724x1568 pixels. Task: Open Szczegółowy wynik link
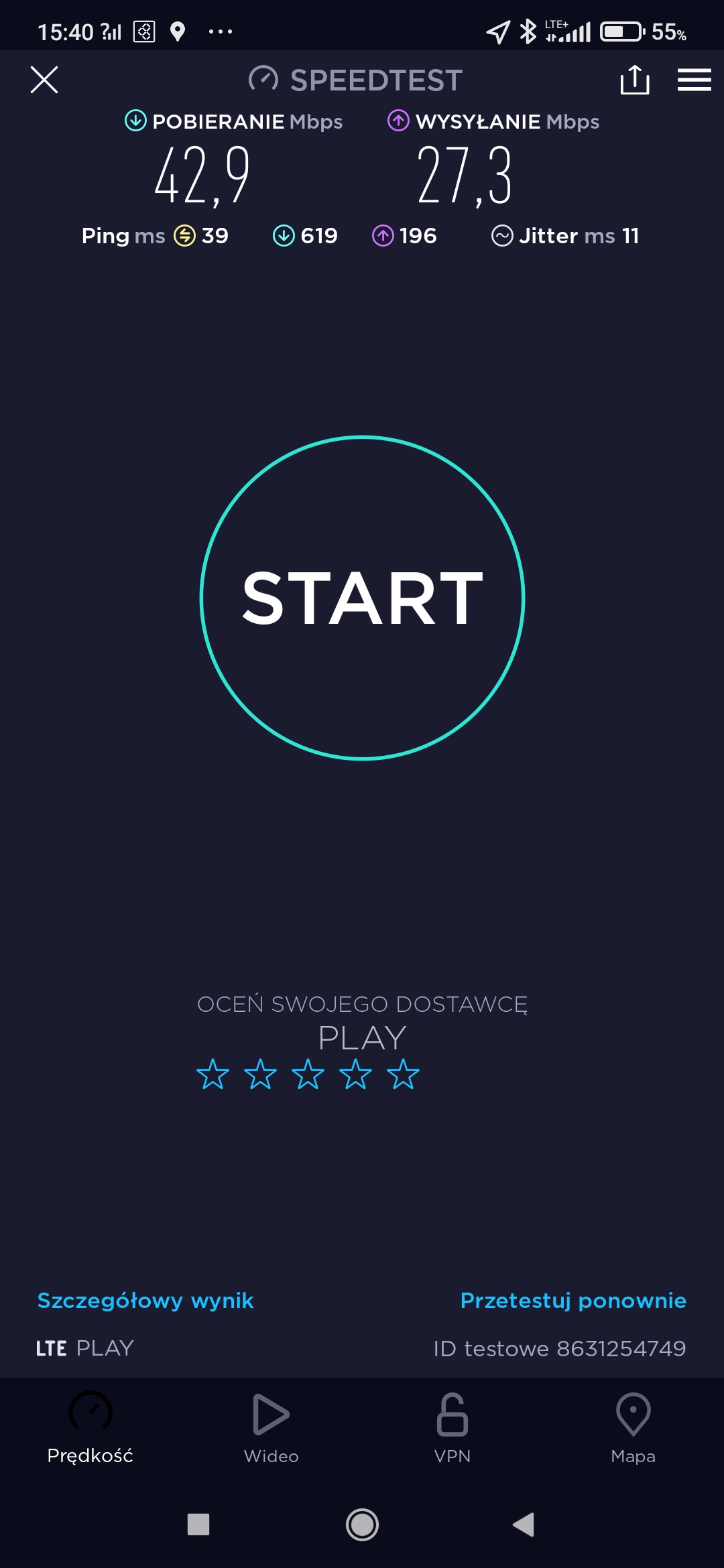145,1301
